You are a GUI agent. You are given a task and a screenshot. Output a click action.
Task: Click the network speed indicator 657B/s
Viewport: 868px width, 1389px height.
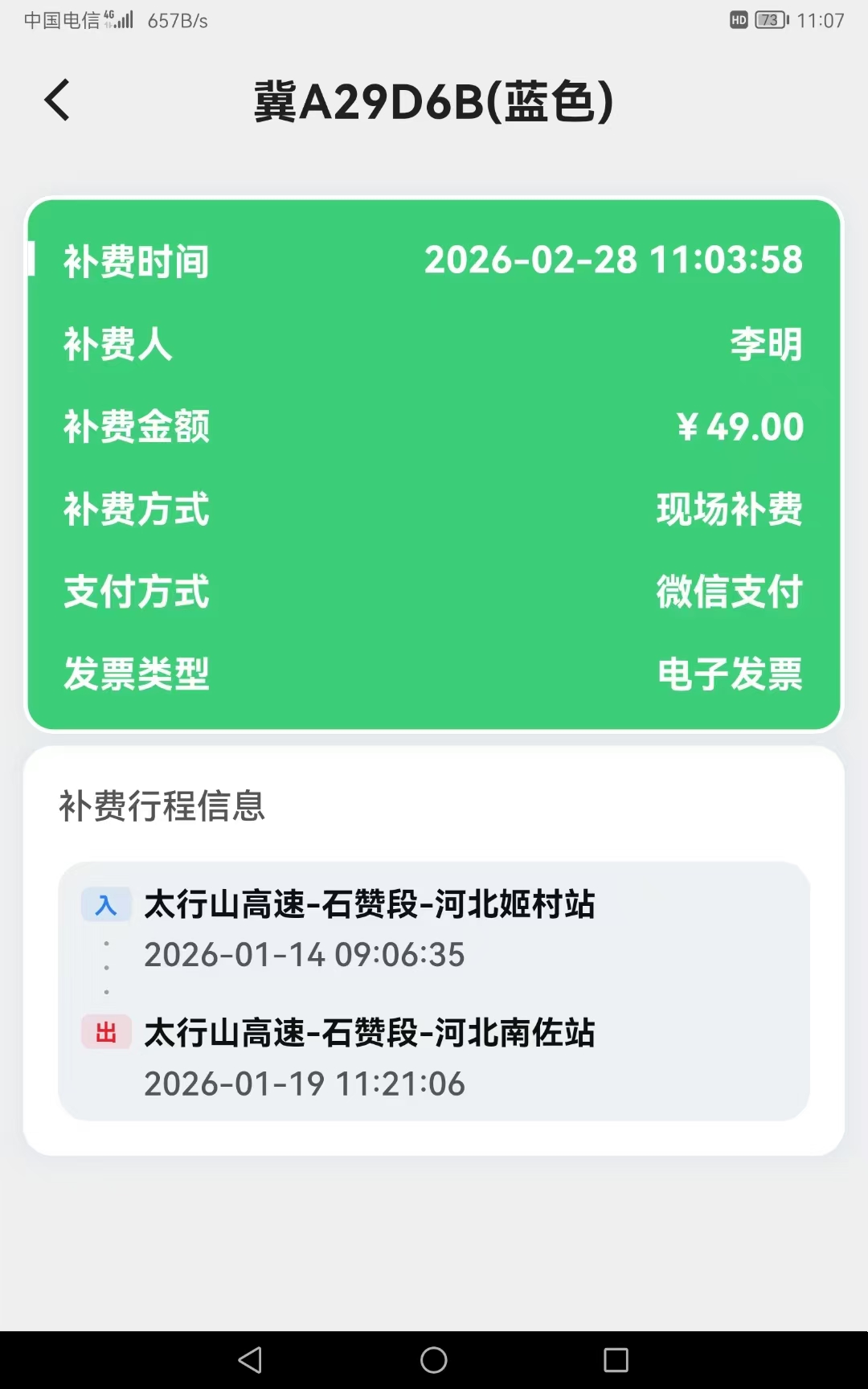176,21
